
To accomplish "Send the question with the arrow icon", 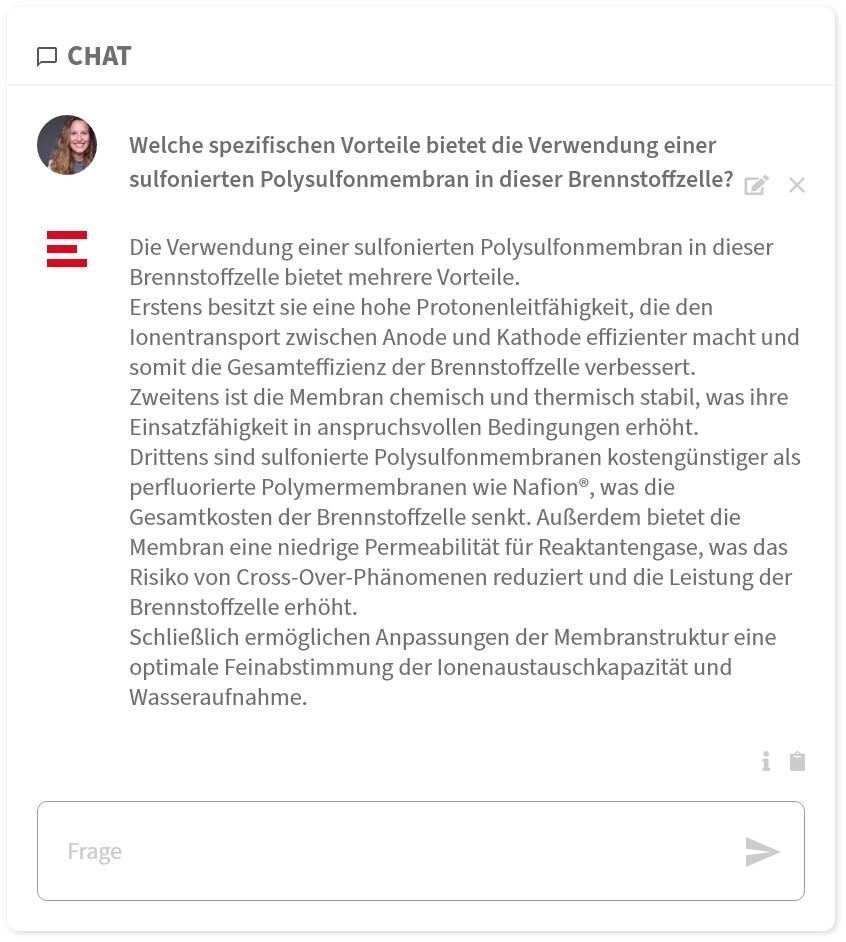I will click(762, 852).
